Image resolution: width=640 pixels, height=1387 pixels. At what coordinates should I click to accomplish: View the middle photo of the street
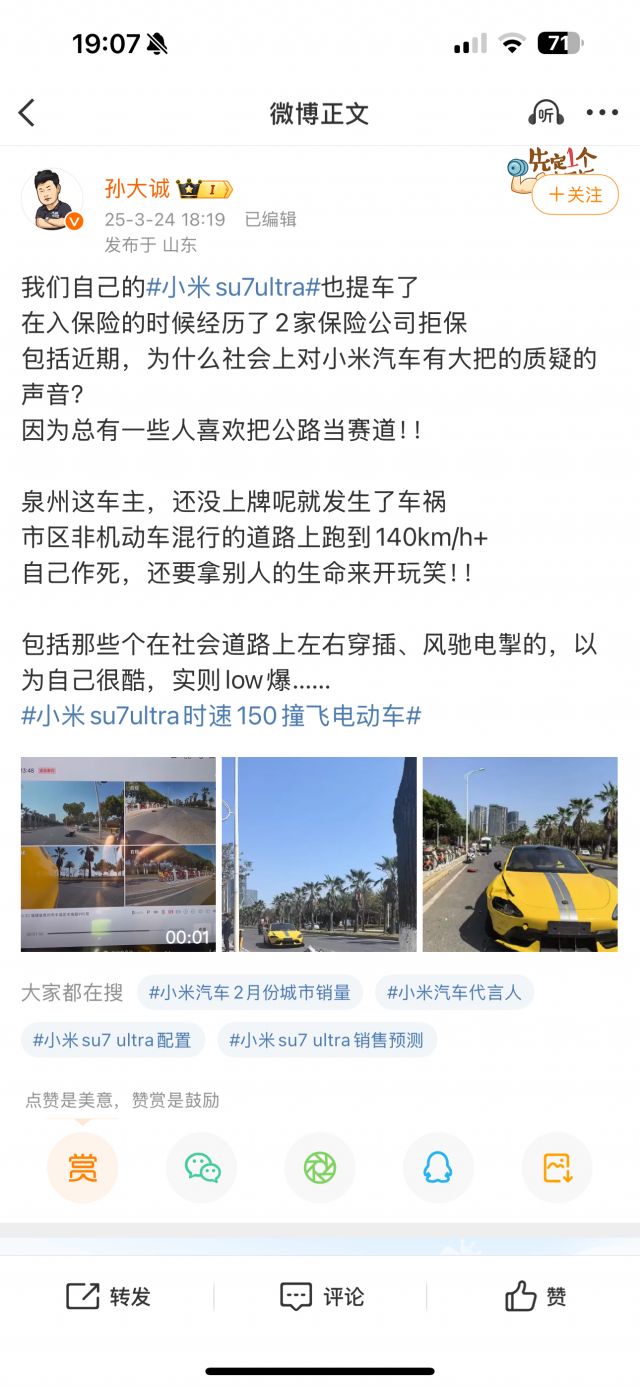coord(319,853)
